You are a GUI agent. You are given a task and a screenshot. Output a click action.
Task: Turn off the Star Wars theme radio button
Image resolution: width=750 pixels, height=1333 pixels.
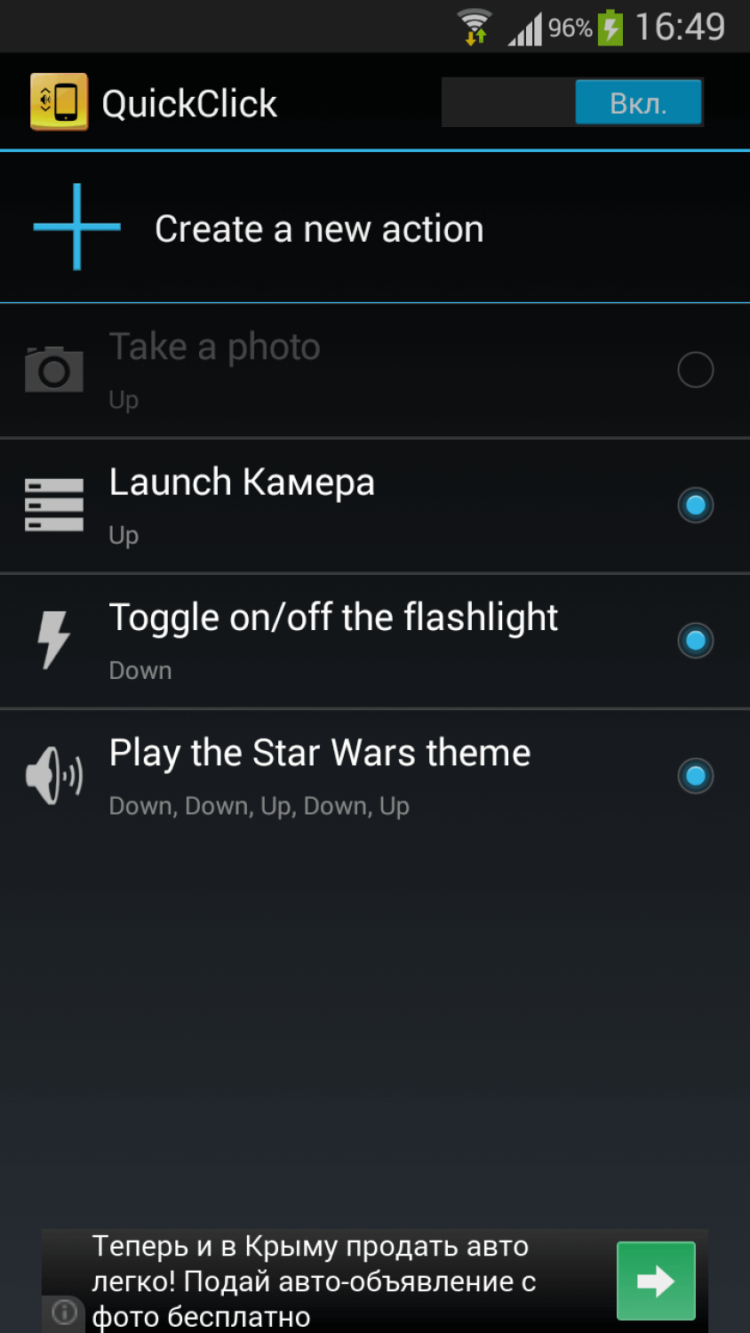[x=695, y=775]
